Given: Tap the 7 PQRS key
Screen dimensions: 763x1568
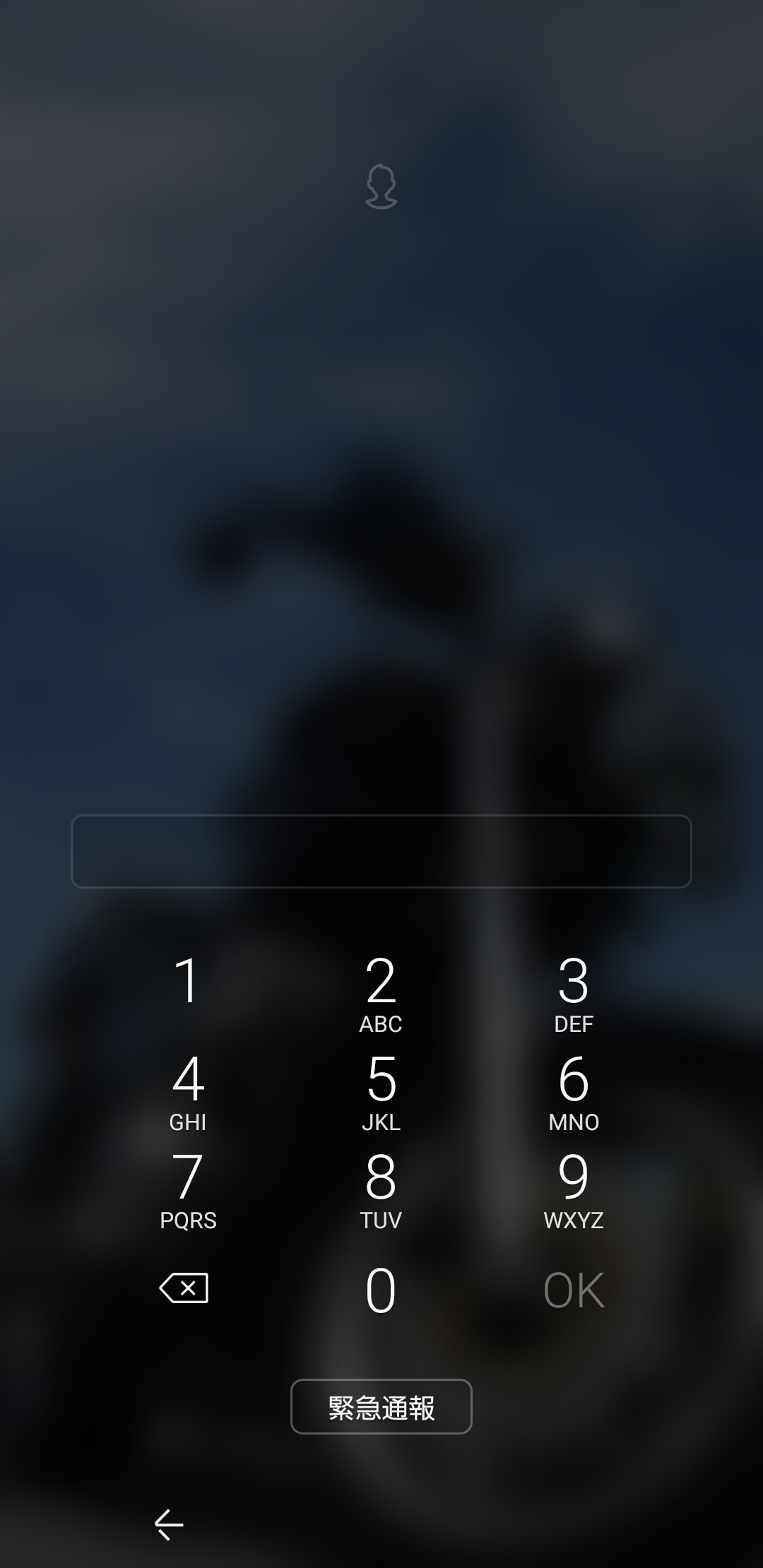Looking at the screenshot, I should pyautogui.click(x=188, y=1189).
